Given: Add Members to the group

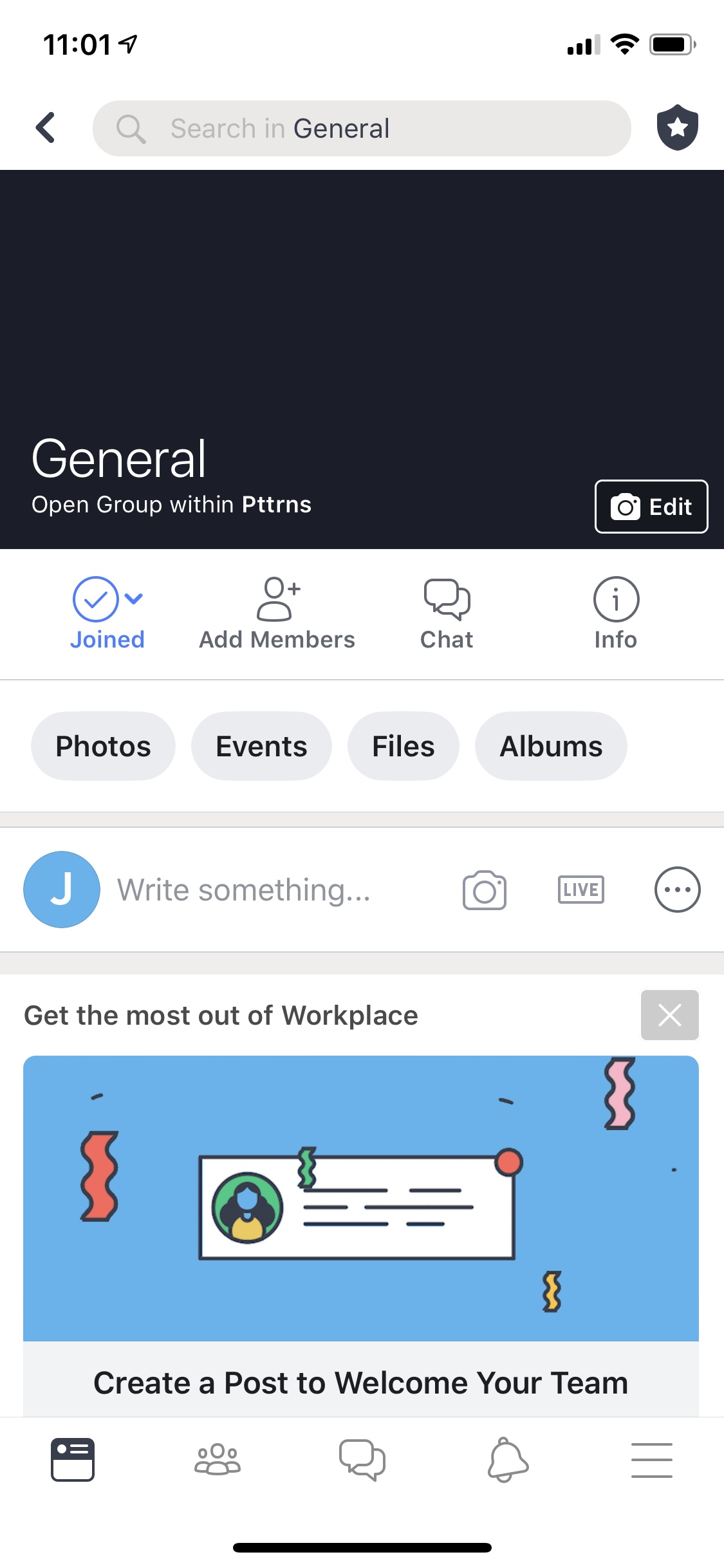Looking at the screenshot, I should pos(277,613).
